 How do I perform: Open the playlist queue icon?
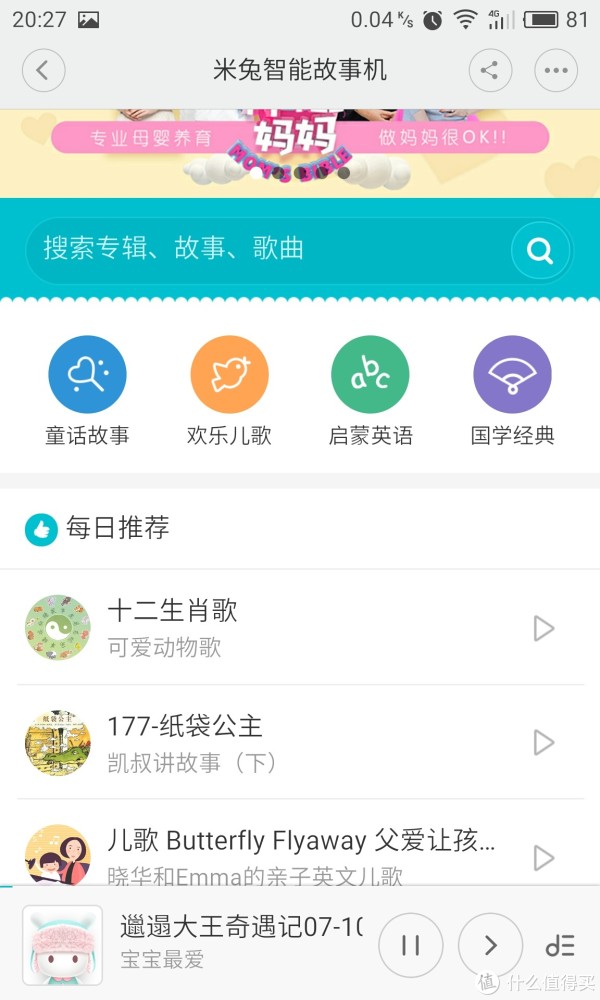click(x=560, y=945)
